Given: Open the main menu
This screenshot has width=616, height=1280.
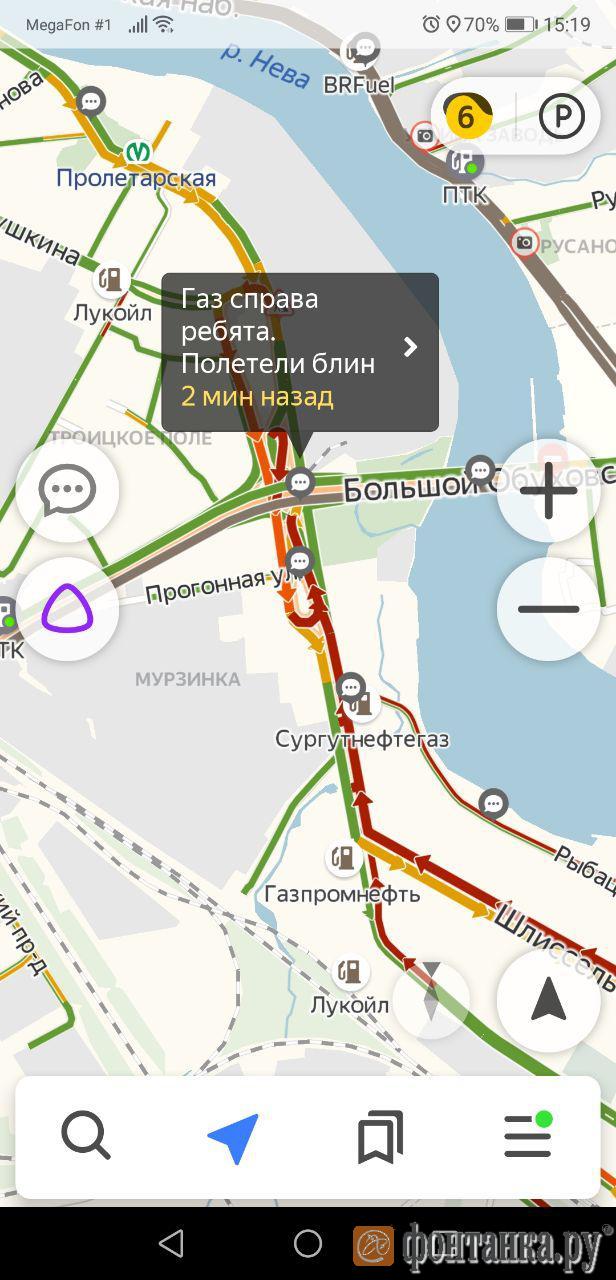Looking at the screenshot, I should click(528, 1136).
